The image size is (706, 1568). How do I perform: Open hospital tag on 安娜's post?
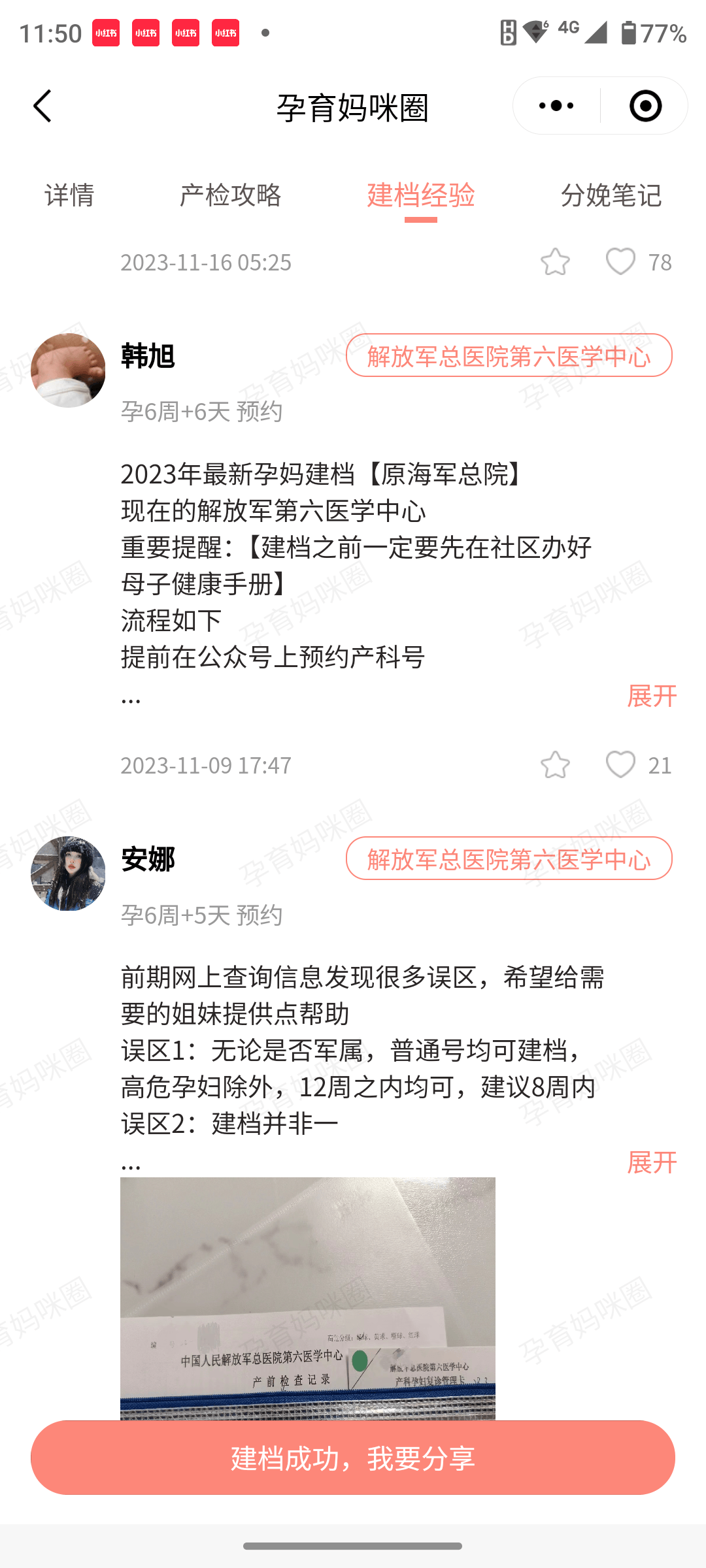tap(509, 858)
